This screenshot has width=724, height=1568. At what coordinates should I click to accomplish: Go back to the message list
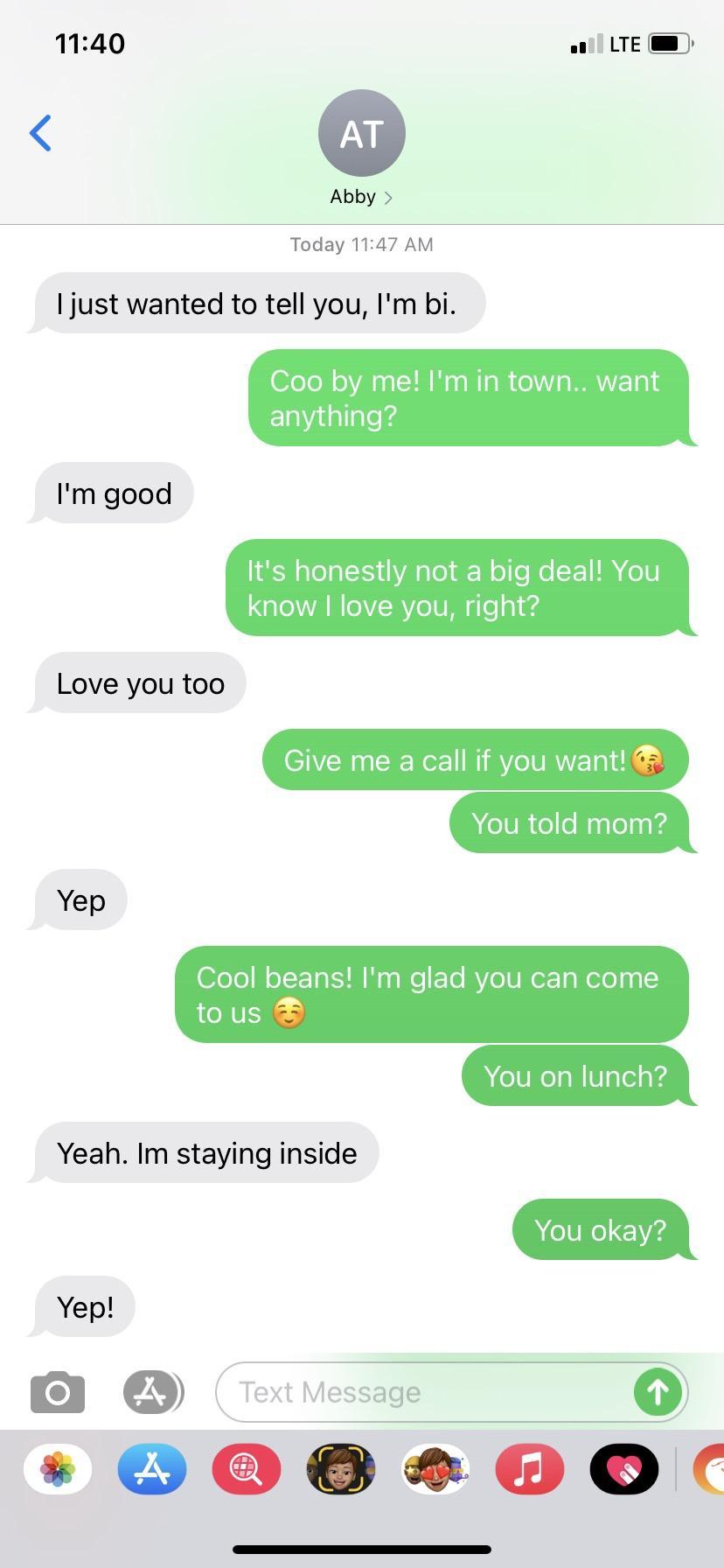(x=40, y=133)
